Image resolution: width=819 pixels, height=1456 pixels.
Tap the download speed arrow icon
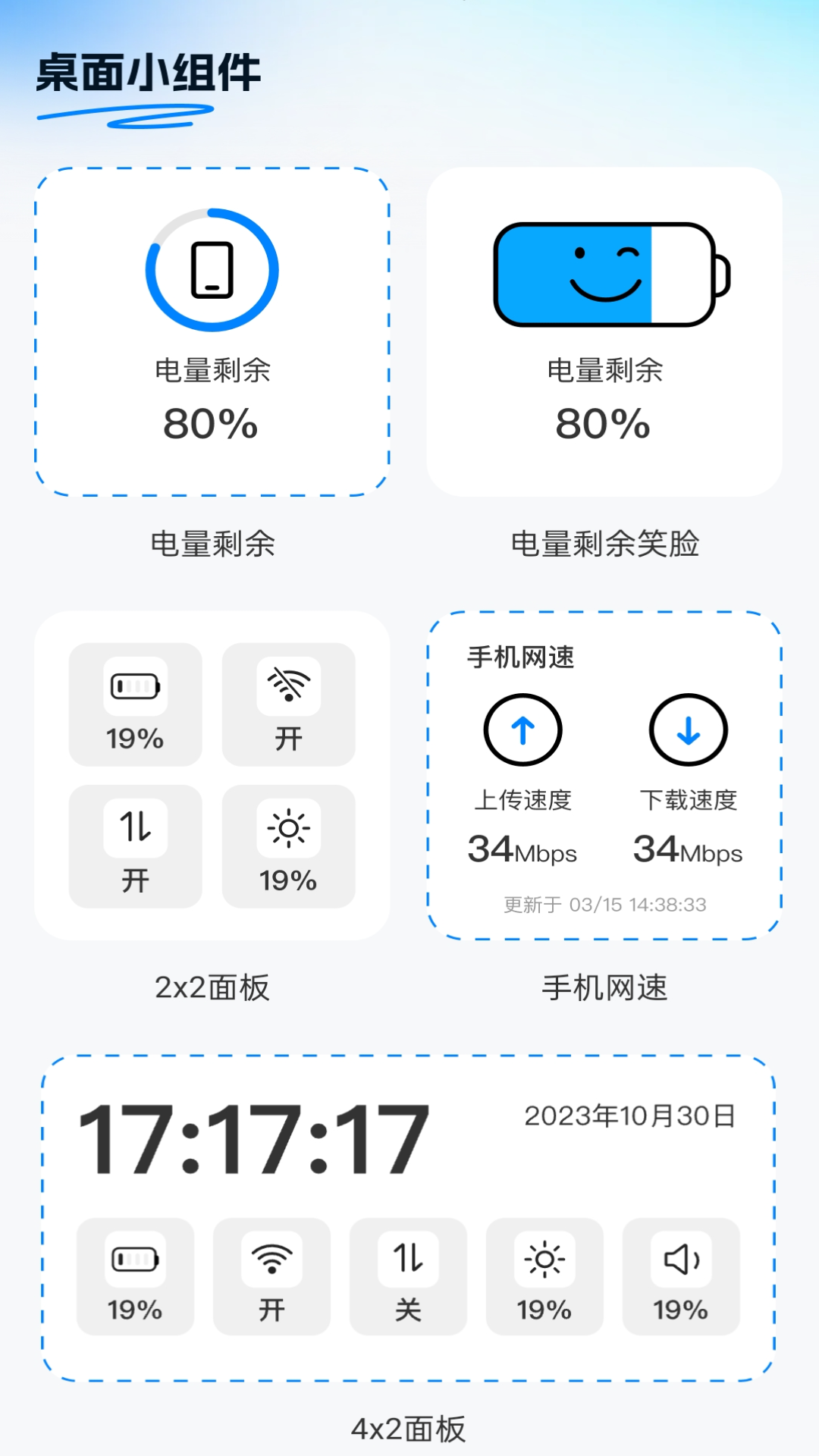click(687, 730)
